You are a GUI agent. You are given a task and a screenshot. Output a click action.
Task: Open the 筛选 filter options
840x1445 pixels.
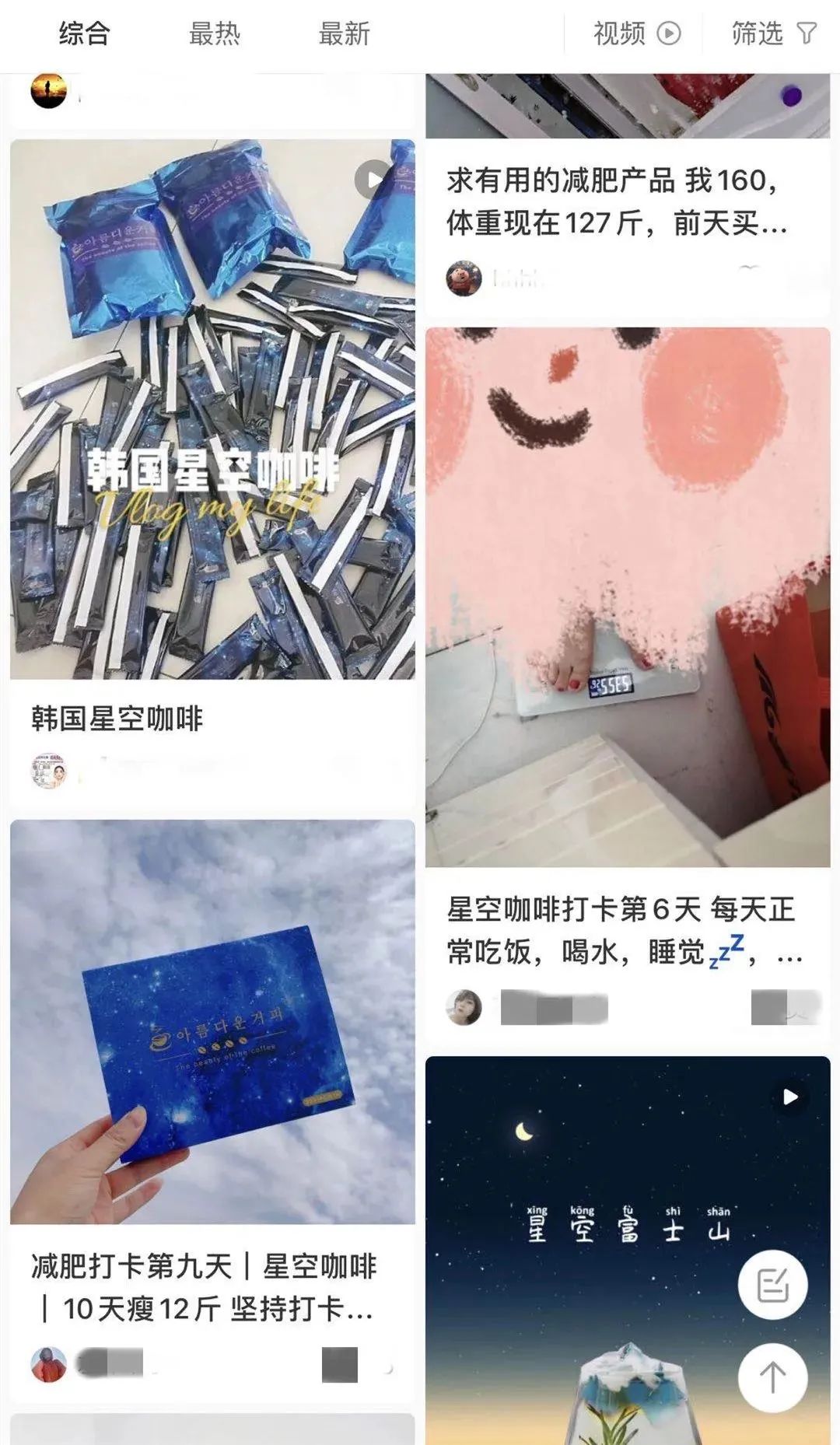pos(773,33)
